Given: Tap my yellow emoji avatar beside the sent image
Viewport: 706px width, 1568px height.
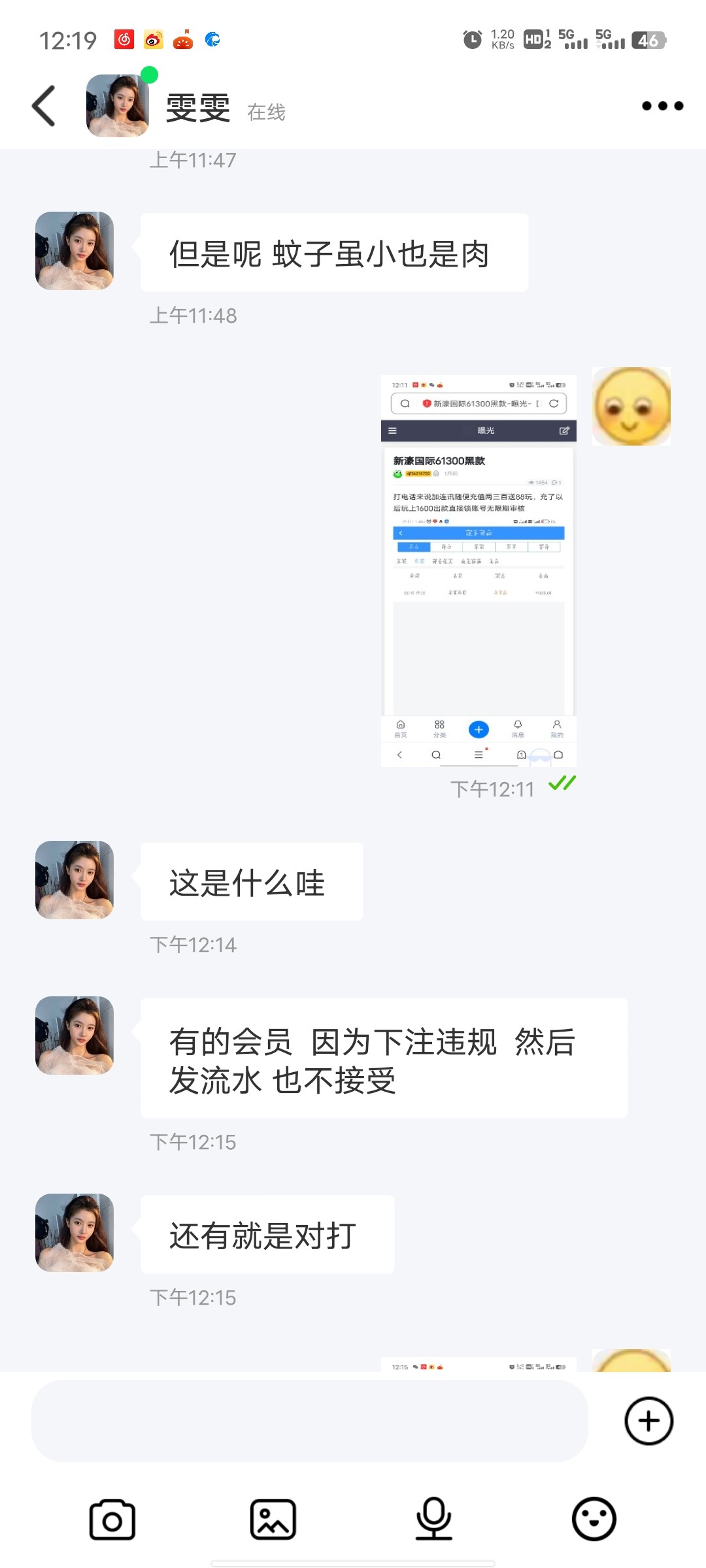Looking at the screenshot, I should (x=631, y=406).
